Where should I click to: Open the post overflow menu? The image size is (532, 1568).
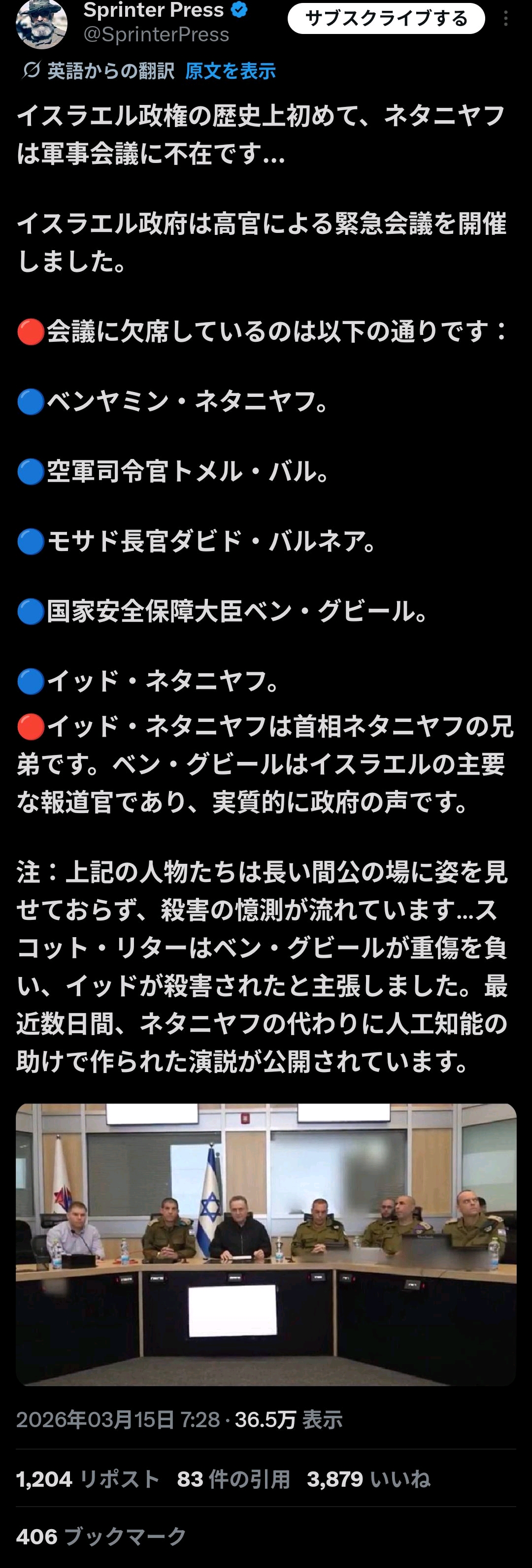[505, 19]
